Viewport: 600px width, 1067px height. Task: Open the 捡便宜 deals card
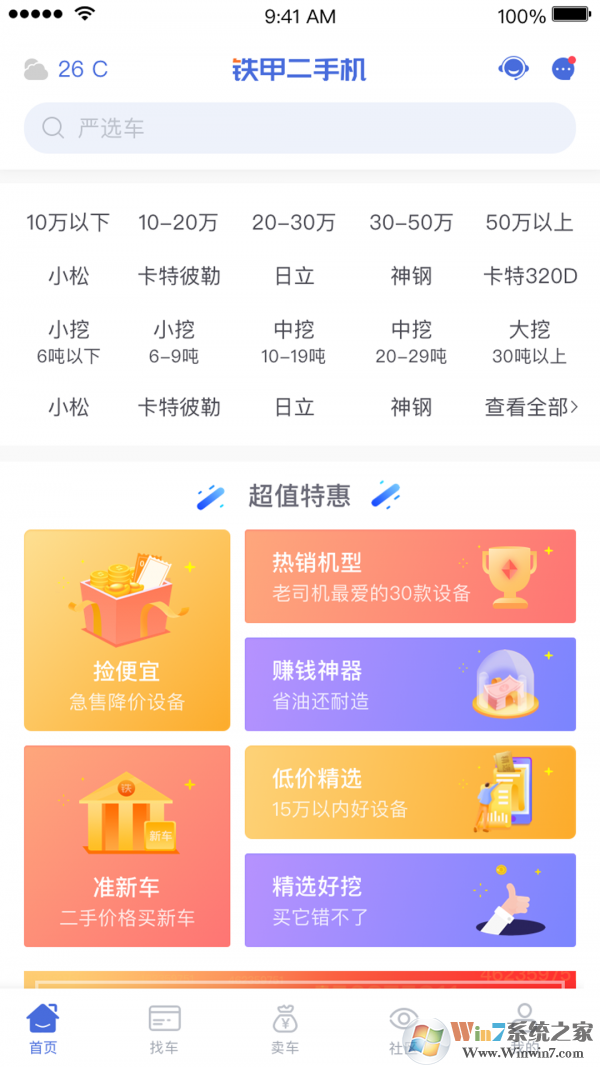point(127,630)
